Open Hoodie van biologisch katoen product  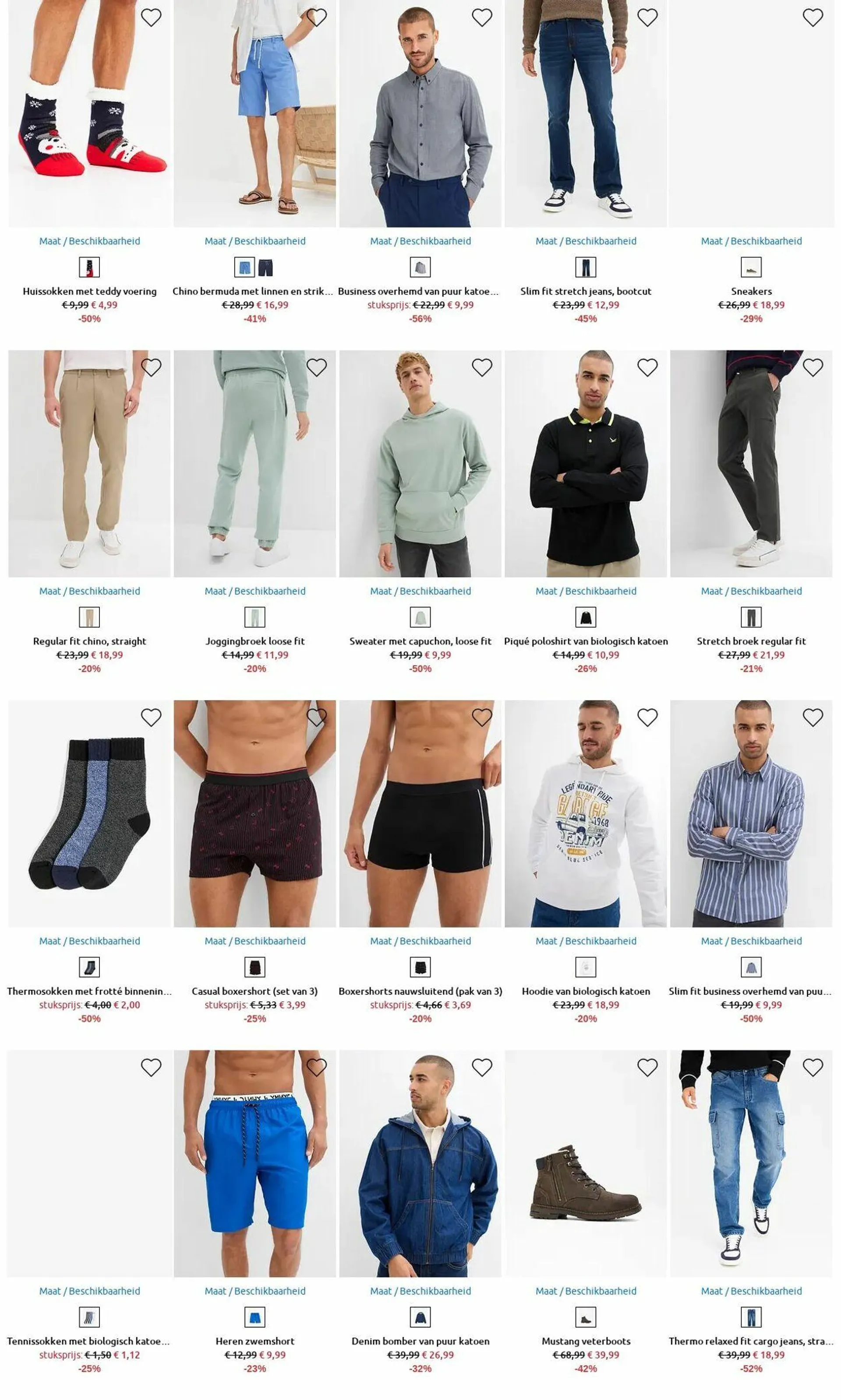[585, 991]
